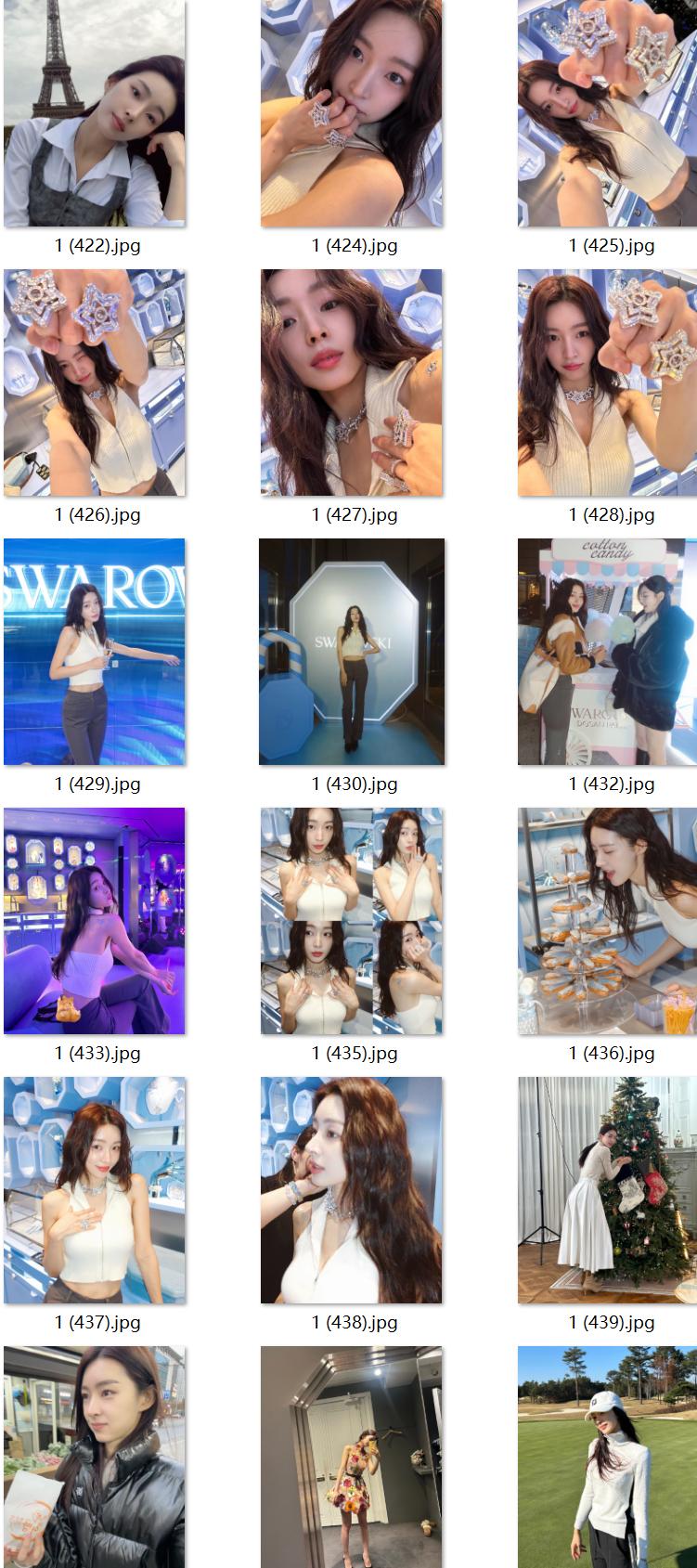The image size is (697, 1568).
Task: Select thumbnail 1 (425).jpg
Action: [x=607, y=113]
